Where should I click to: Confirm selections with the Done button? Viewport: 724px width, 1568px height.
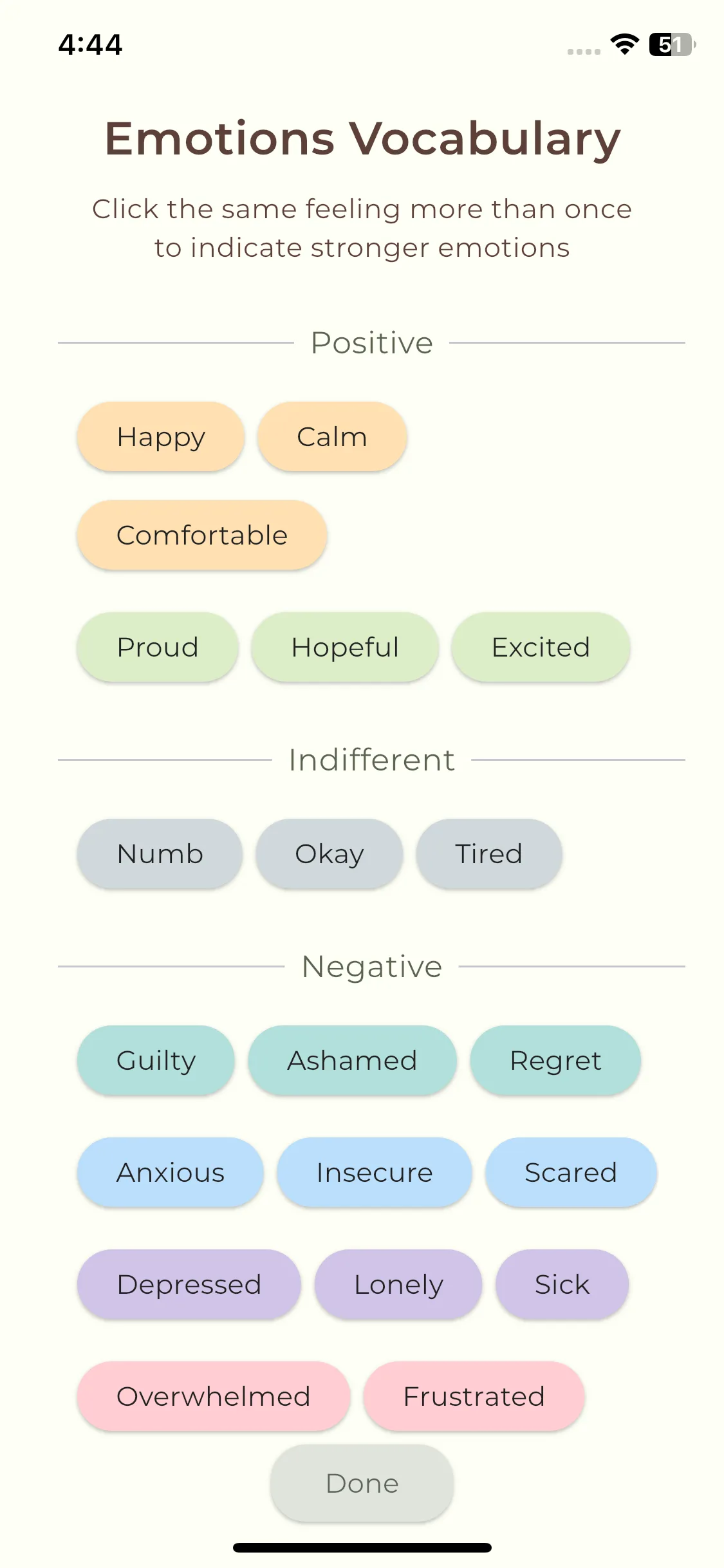[362, 1484]
